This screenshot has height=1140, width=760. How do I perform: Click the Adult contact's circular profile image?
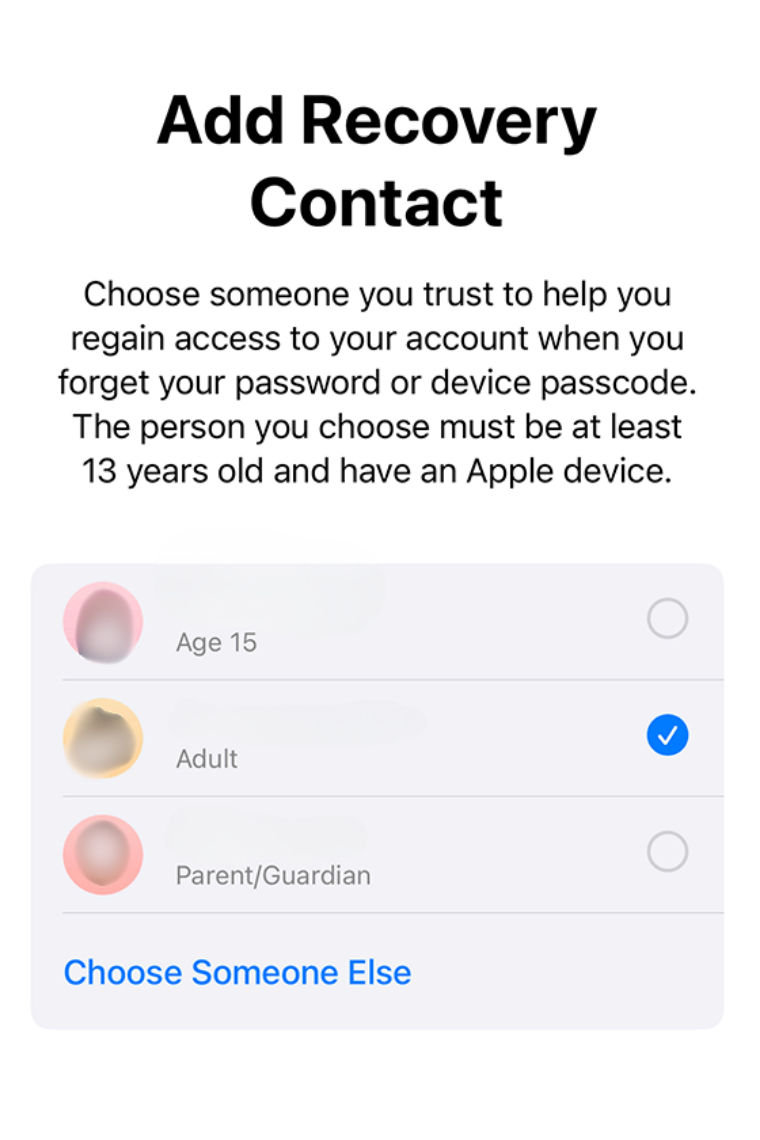[102, 738]
